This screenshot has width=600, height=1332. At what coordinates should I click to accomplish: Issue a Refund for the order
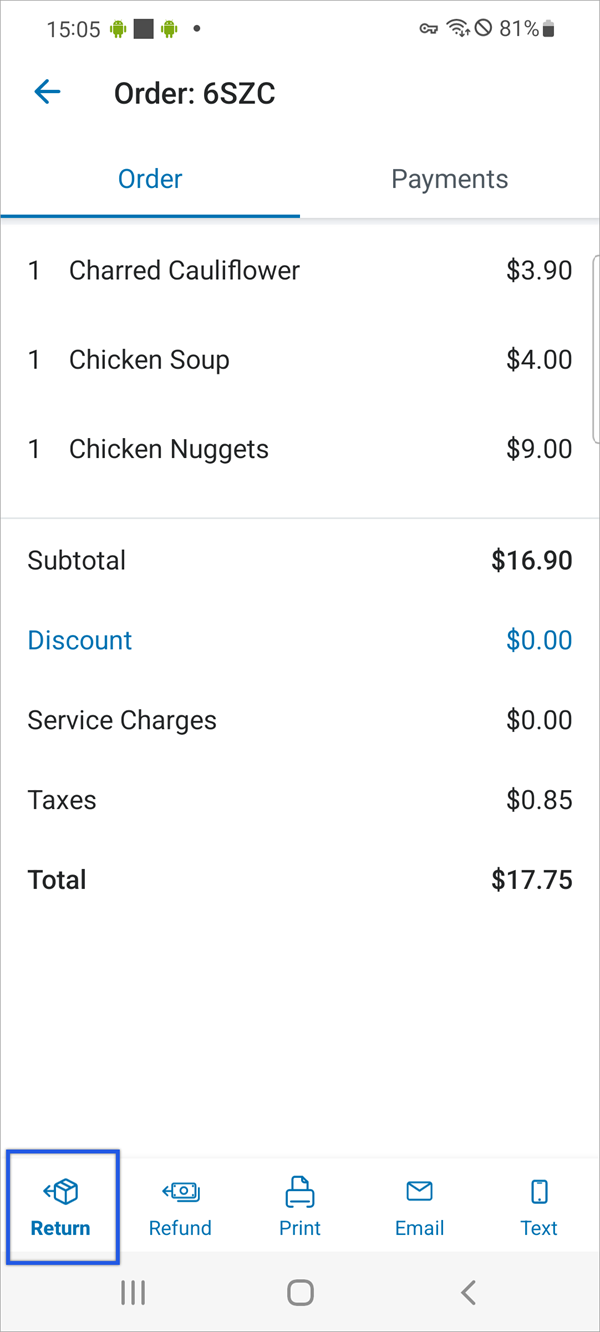coord(180,1206)
